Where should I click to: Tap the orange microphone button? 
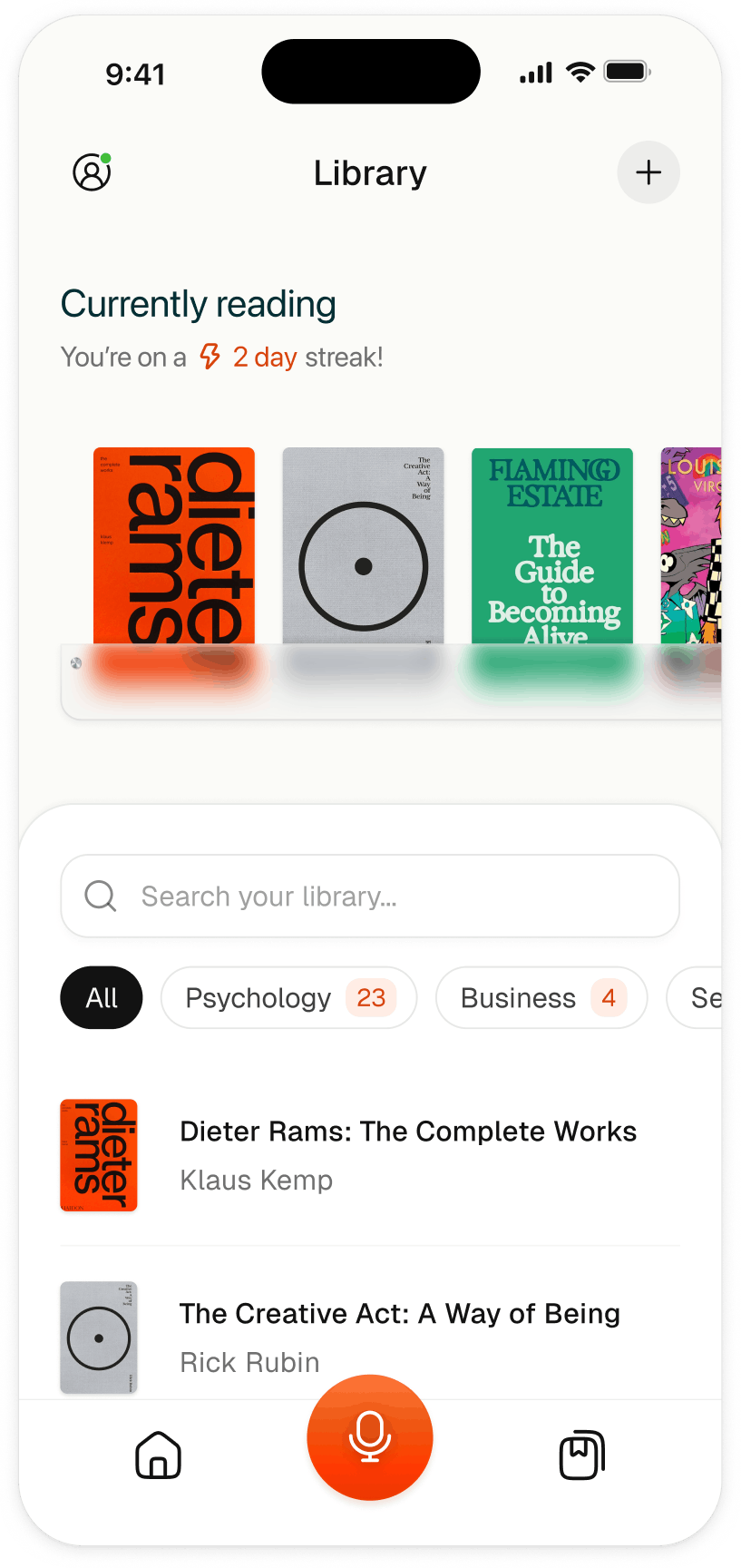click(x=369, y=1437)
